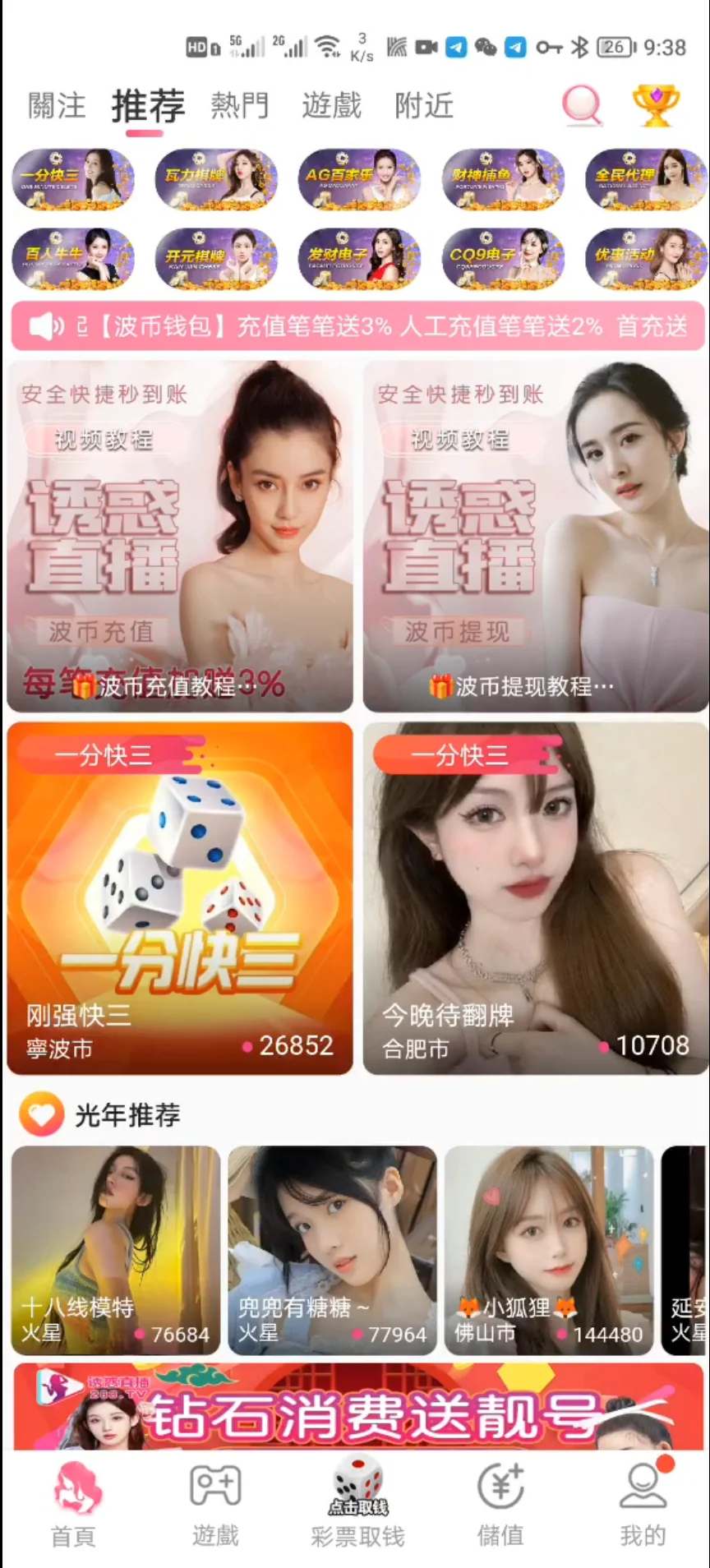Image resolution: width=710 pixels, height=1568 pixels.
Task: Enter the 今晚待翻牌 live room
Action: [x=536, y=898]
